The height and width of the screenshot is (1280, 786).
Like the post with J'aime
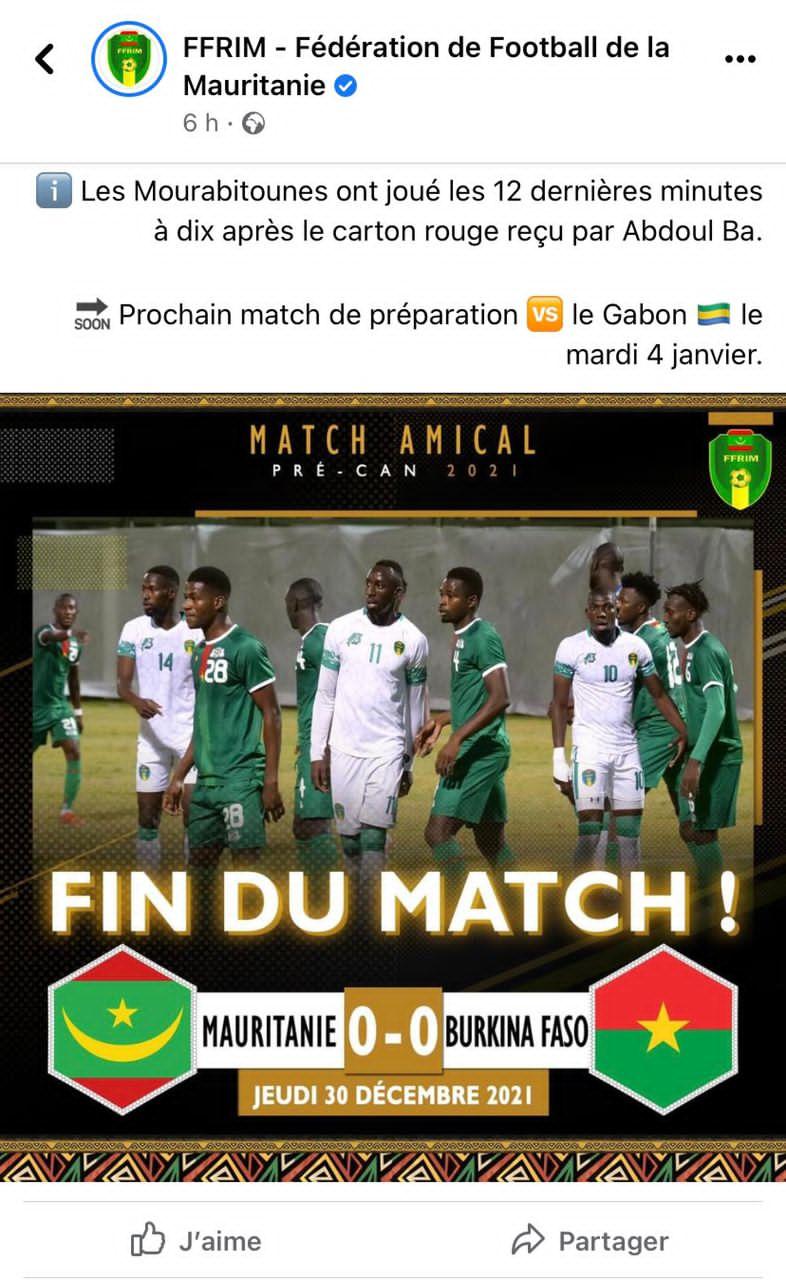click(196, 1241)
